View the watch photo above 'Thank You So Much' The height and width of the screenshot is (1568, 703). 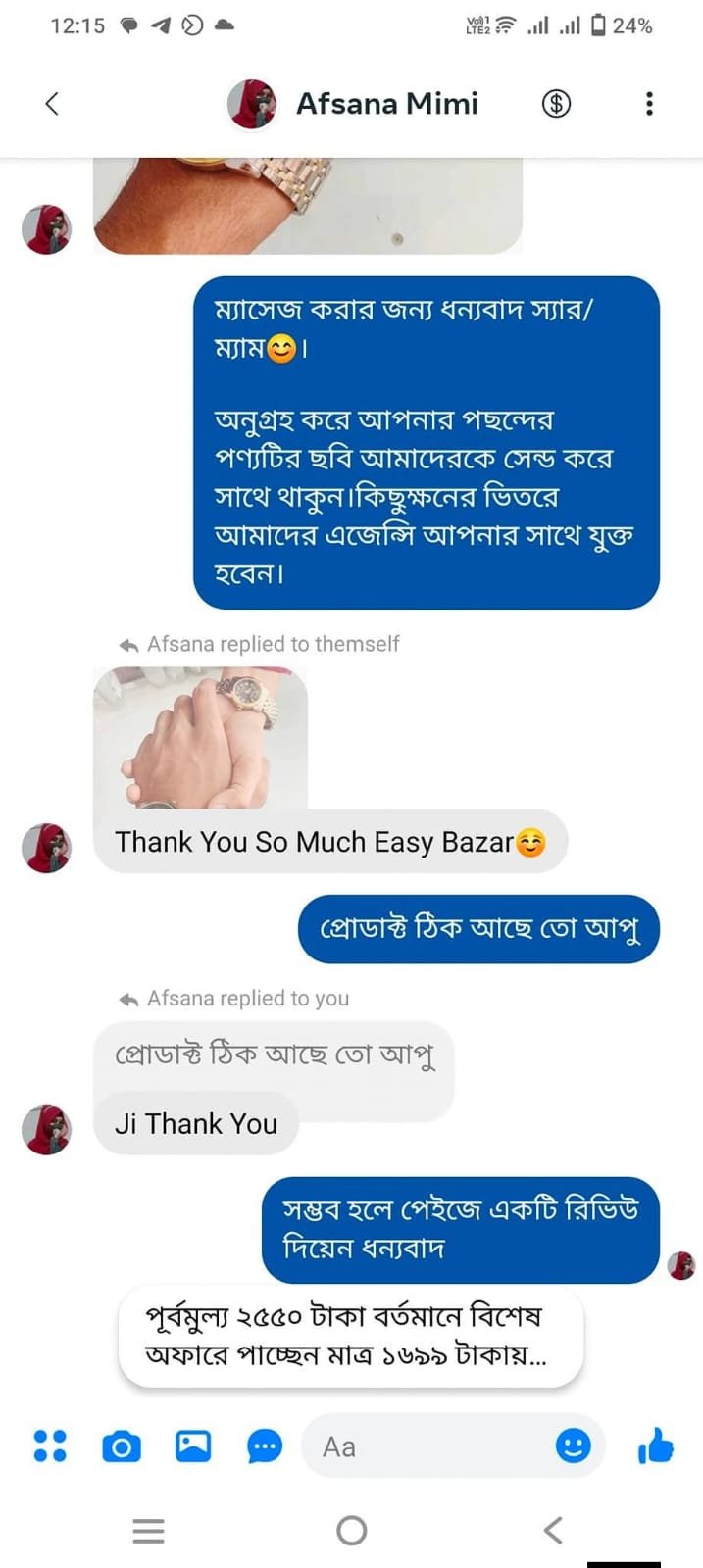[x=200, y=737]
